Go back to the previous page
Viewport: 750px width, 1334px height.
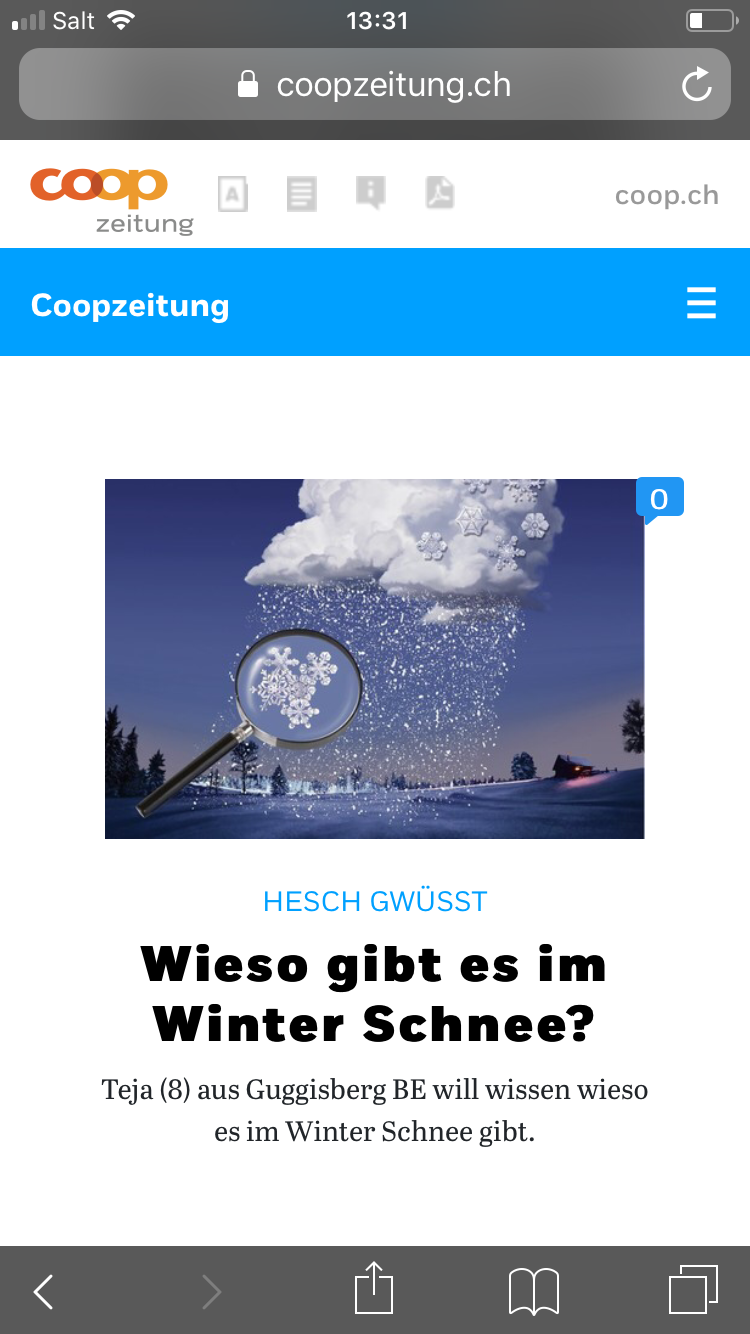(43, 1291)
